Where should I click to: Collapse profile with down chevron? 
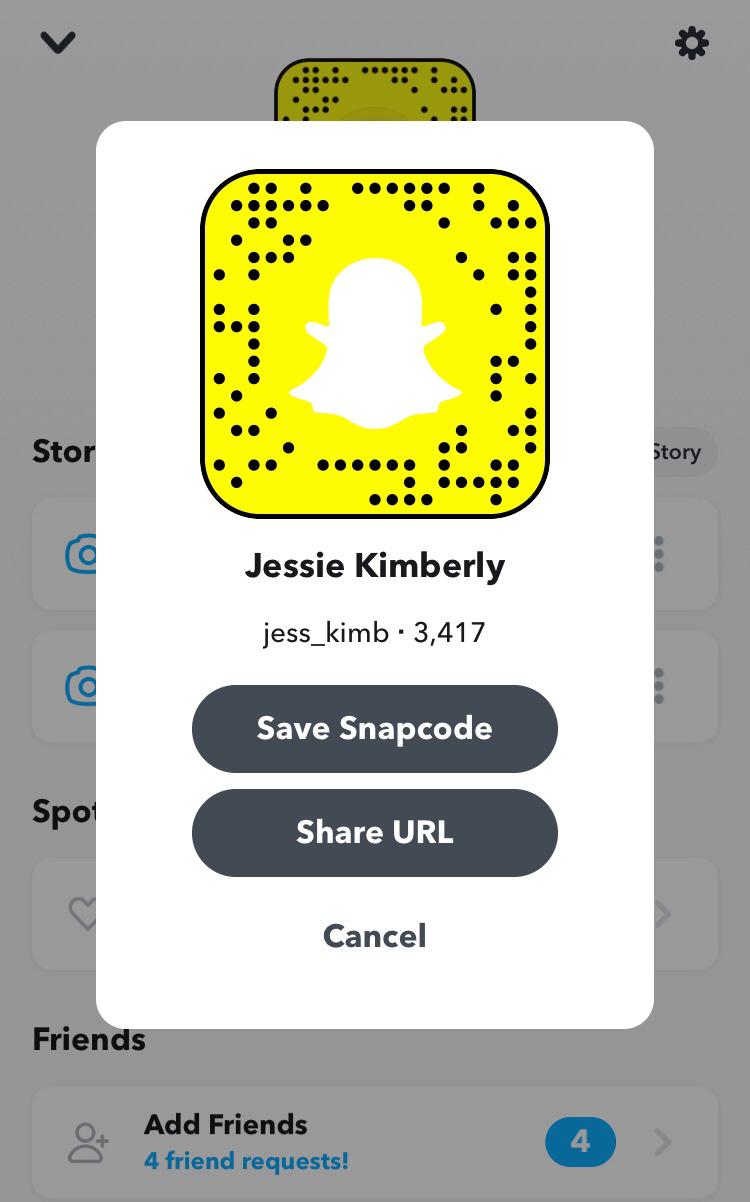coord(58,42)
